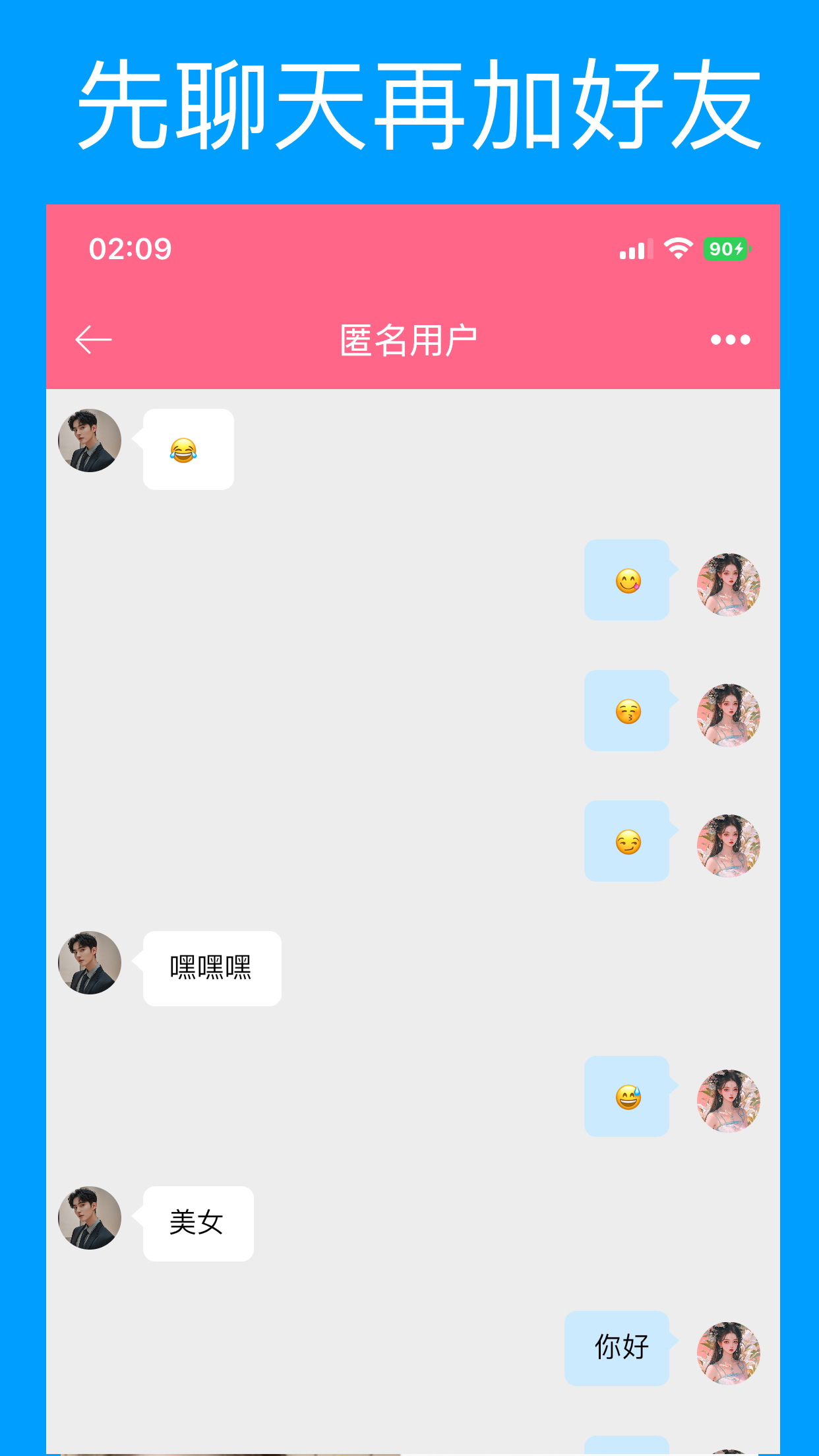Viewport: 819px width, 1456px height.
Task: Select the 美女 message bubble
Action: (197, 1223)
